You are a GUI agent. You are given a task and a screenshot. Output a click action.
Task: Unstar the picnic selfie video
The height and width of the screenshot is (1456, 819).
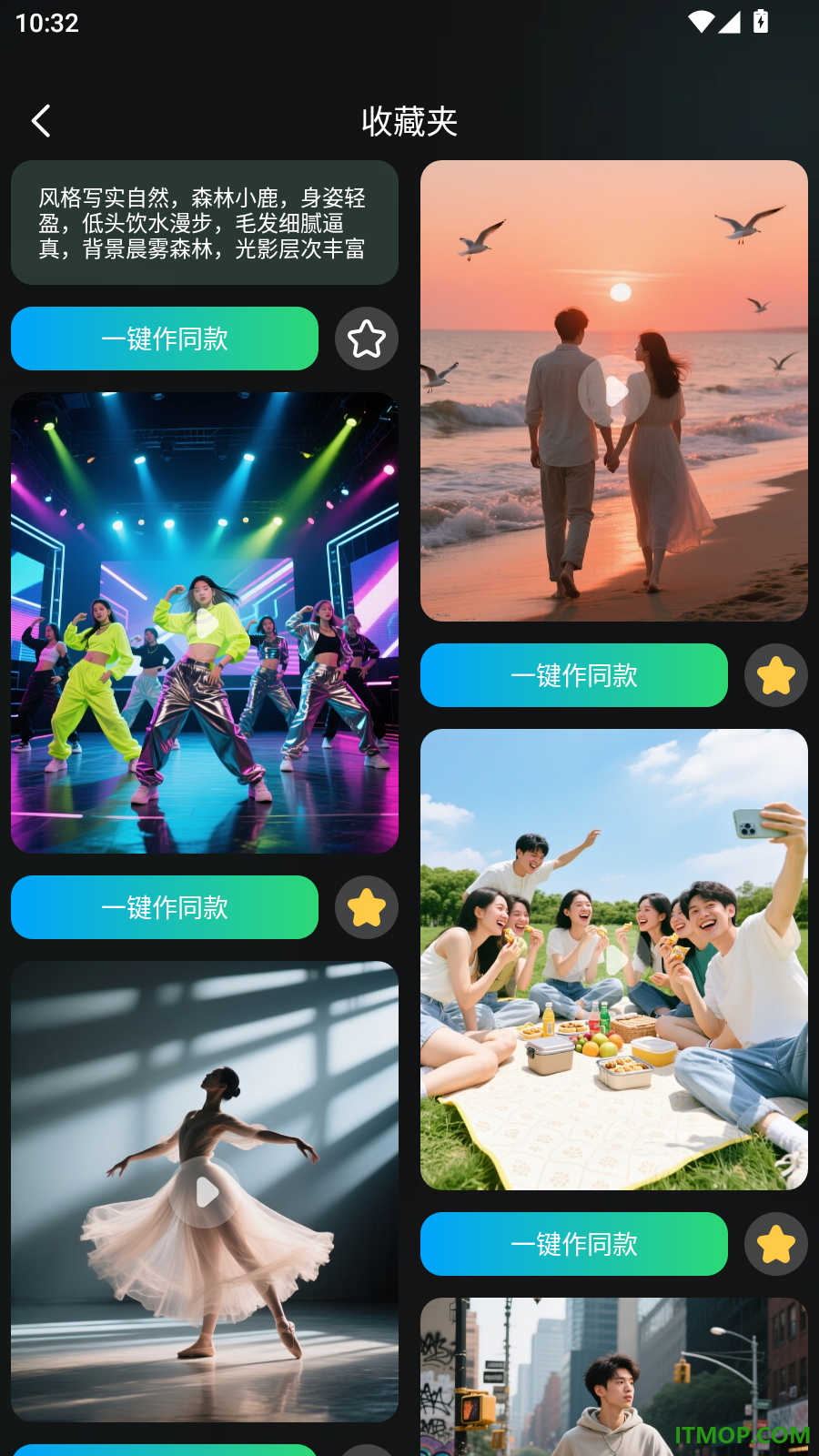[x=776, y=1244]
